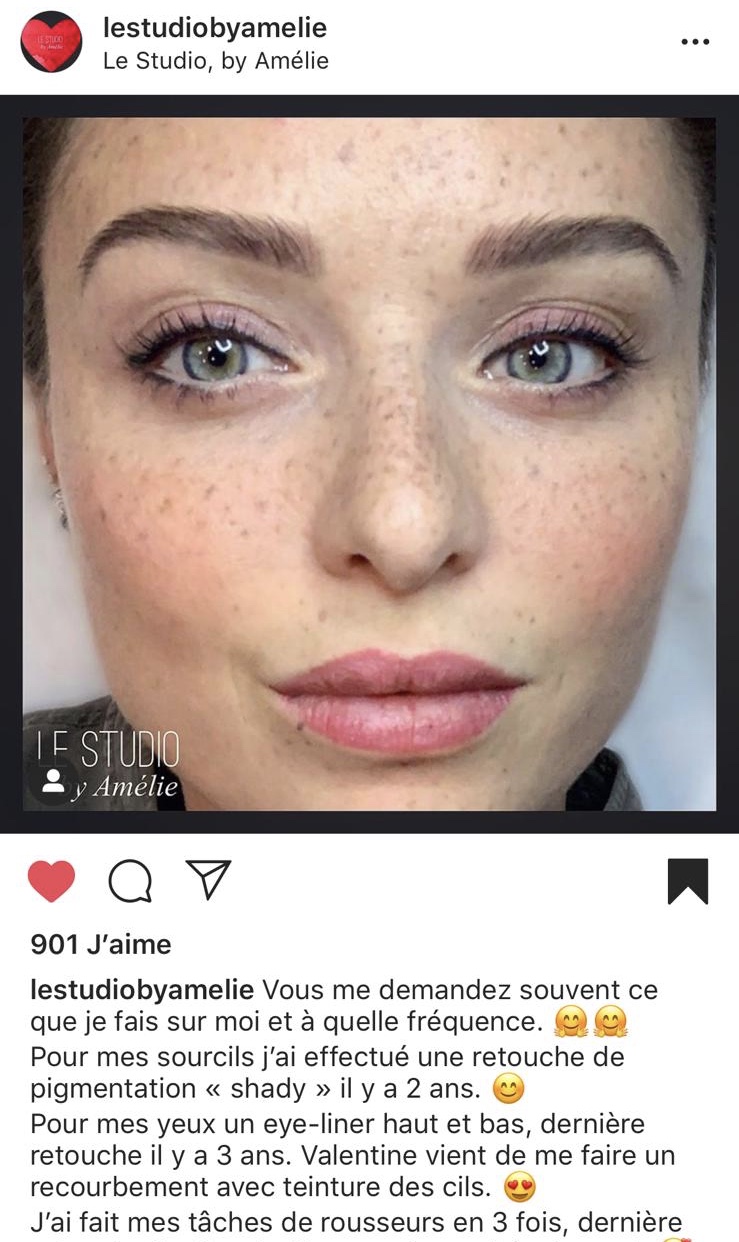The width and height of the screenshot is (739, 1242).
Task: Open the Le Studio, by Amélie location
Action: pyautogui.click(x=215, y=61)
